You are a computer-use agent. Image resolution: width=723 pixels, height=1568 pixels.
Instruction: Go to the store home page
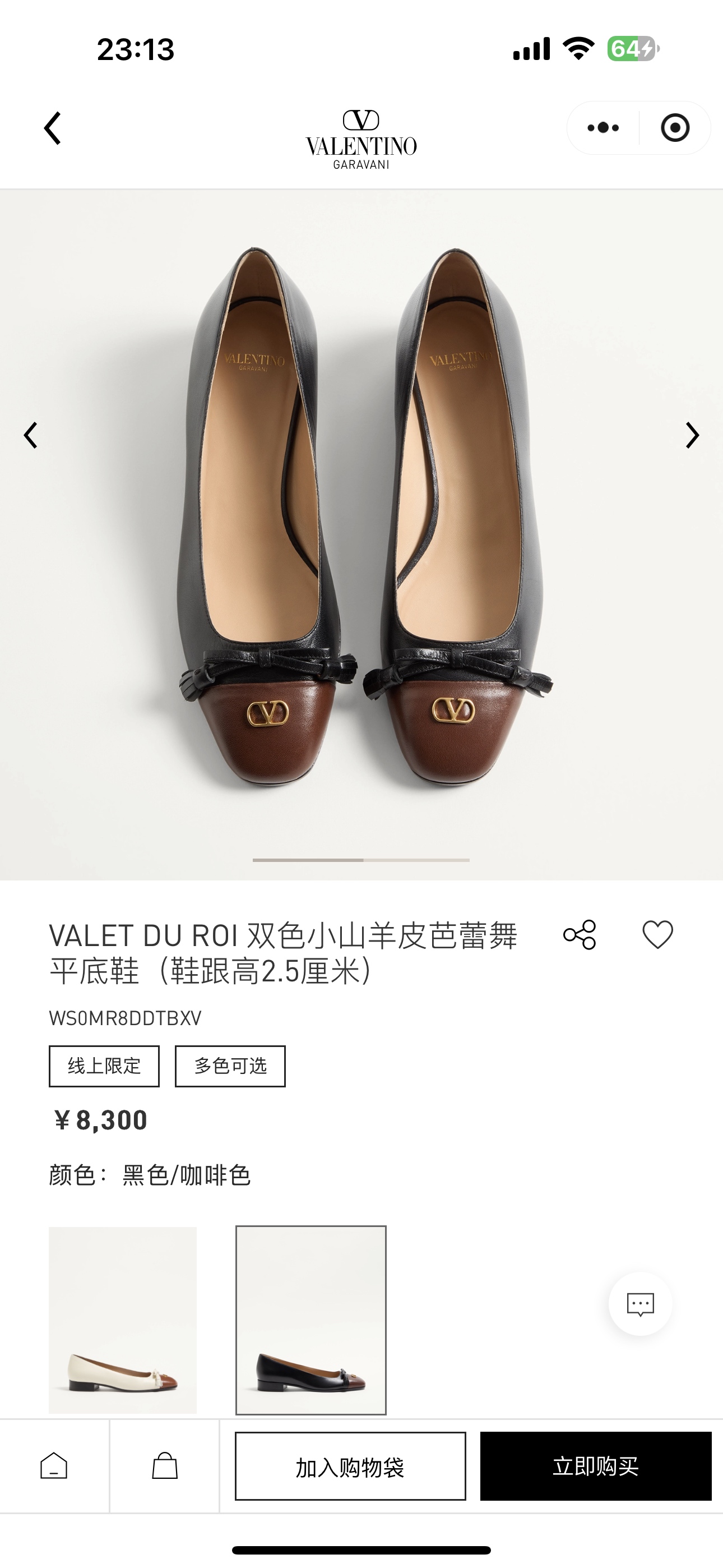point(54,1466)
